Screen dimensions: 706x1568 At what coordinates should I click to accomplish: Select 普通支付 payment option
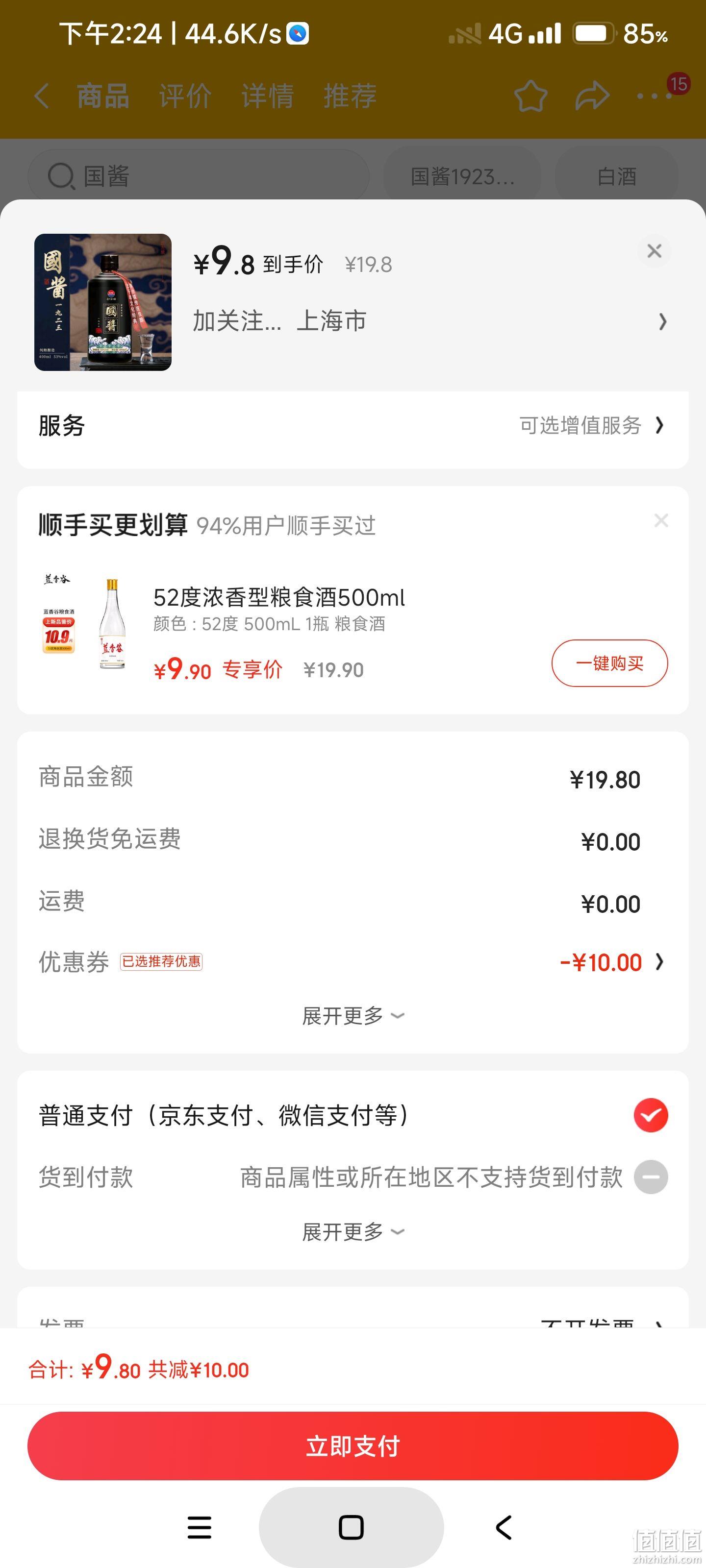[x=353, y=1115]
